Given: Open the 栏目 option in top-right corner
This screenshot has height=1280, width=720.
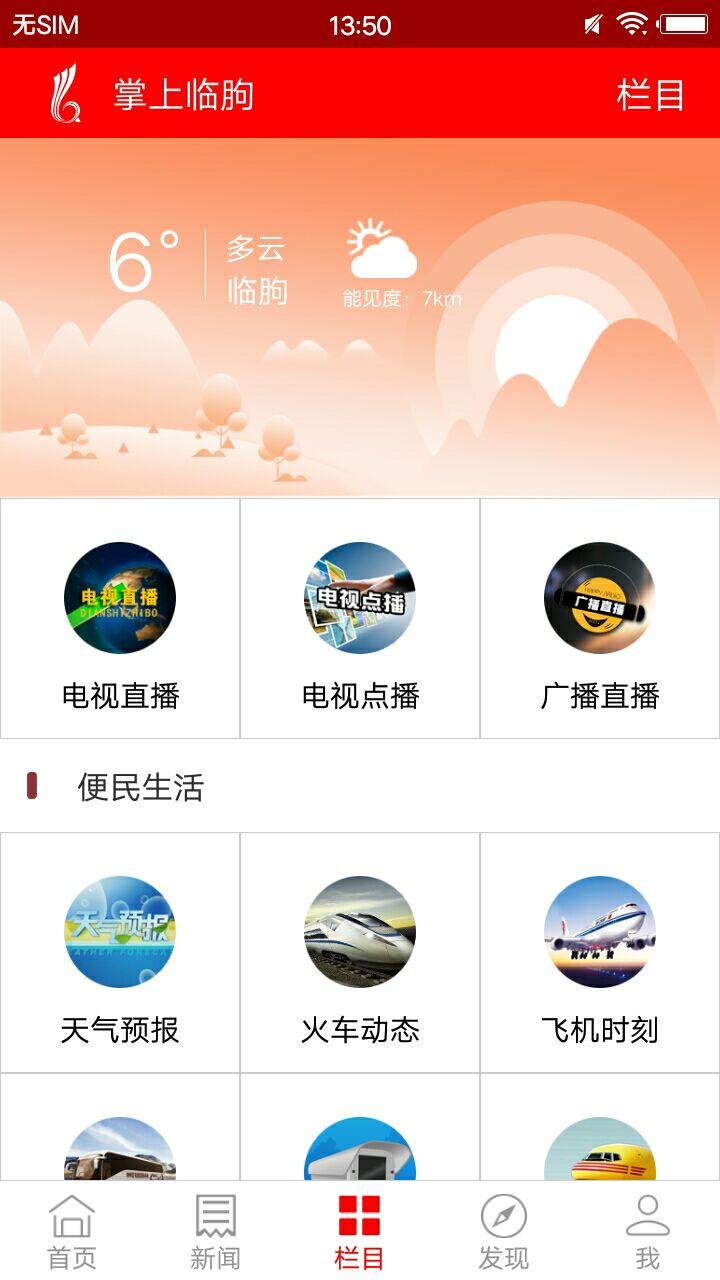Looking at the screenshot, I should coord(652,93).
